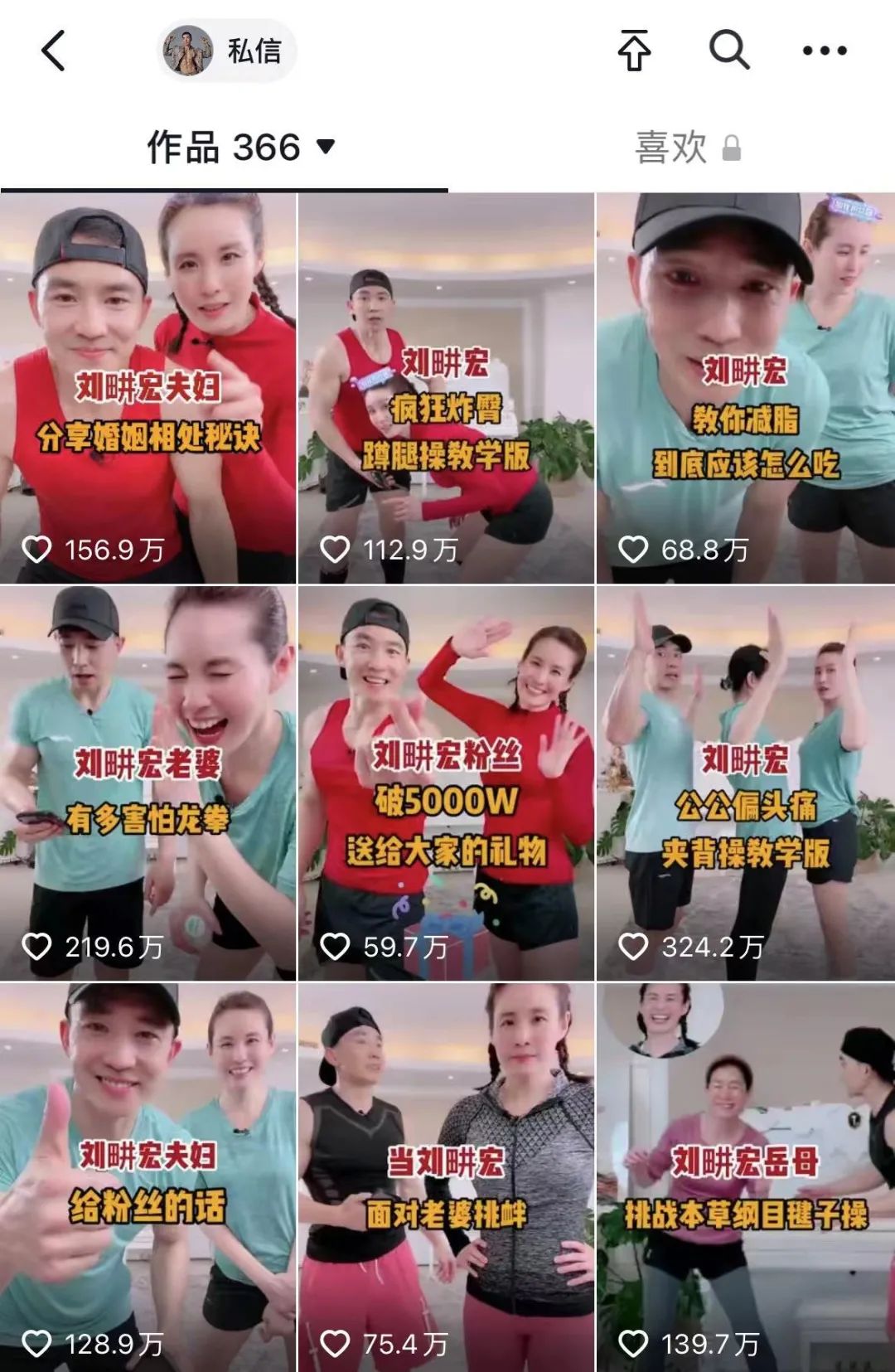Open 私信 private message button
The width and height of the screenshot is (895, 1372).
227,51
